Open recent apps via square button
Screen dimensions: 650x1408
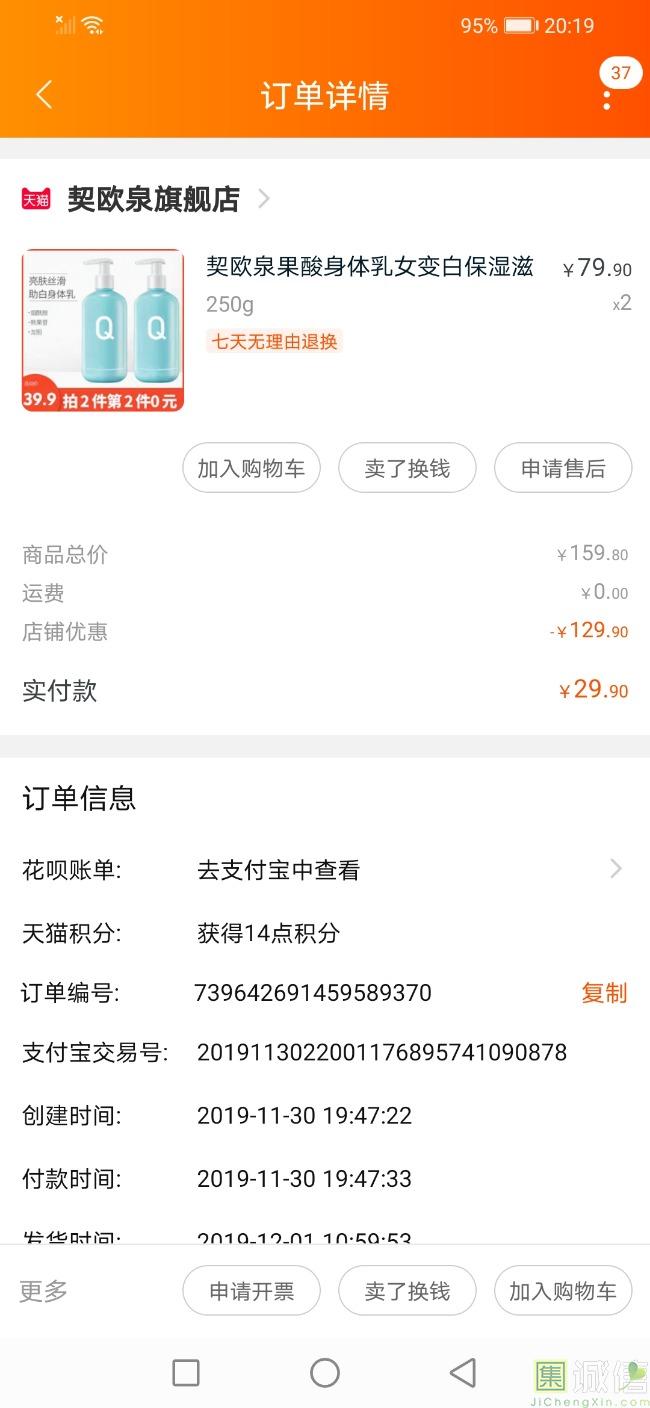[186, 1373]
